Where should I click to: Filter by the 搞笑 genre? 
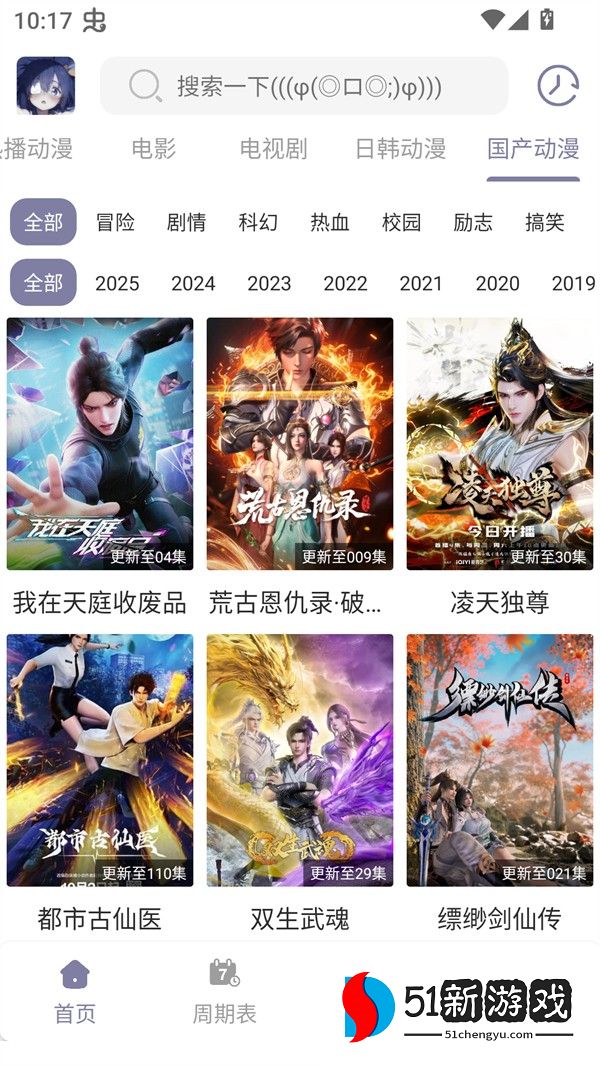click(544, 222)
